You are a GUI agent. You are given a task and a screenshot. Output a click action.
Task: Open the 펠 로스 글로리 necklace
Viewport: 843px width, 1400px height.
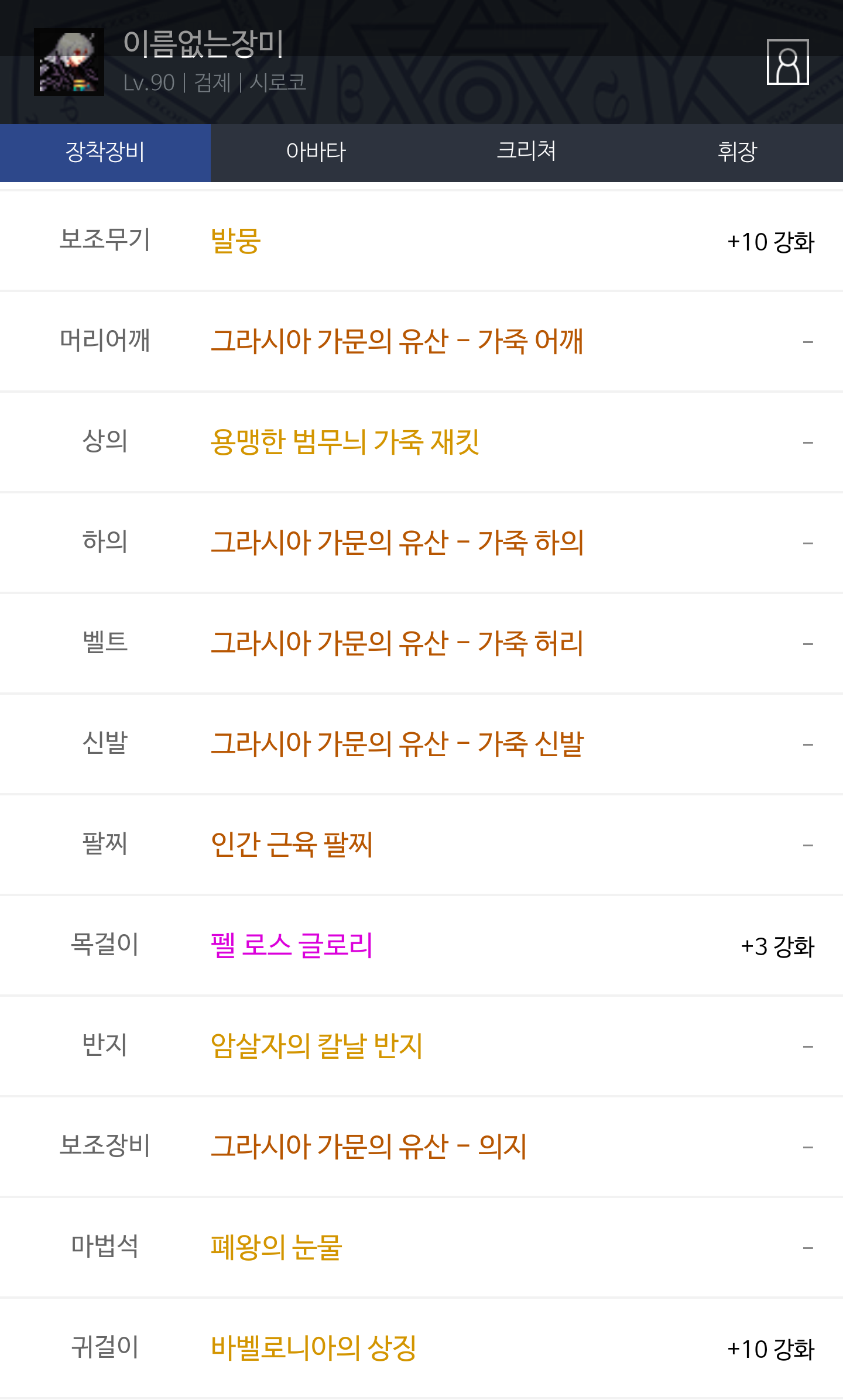pyautogui.click(x=292, y=945)
